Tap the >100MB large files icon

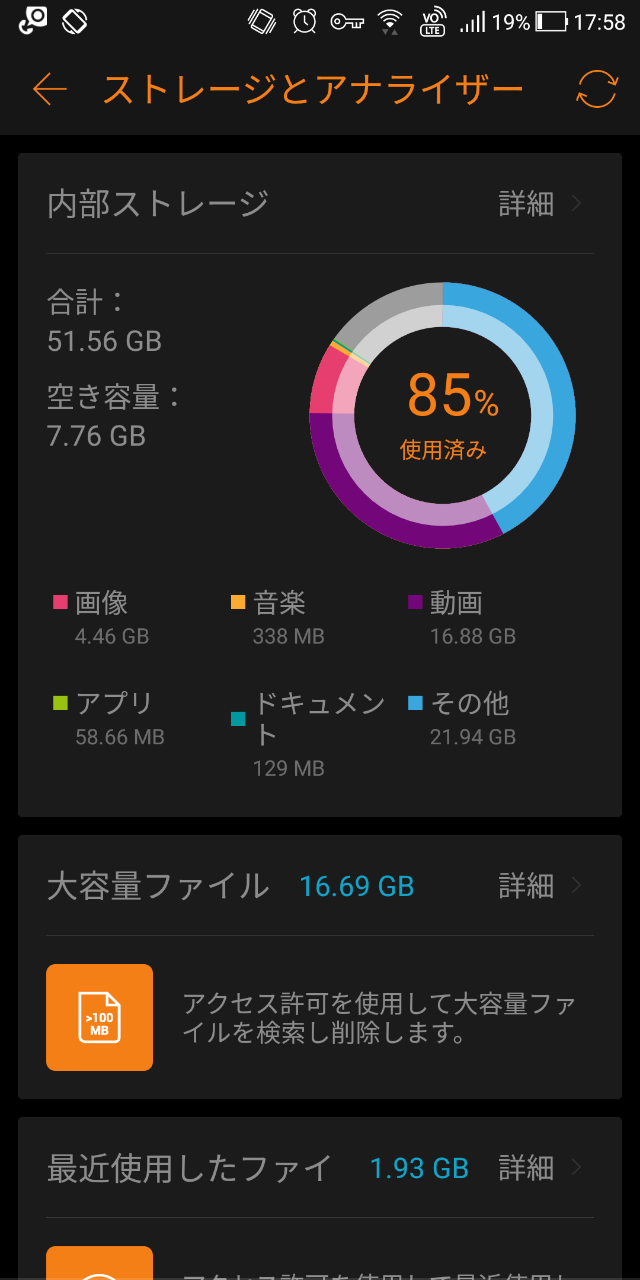[100, 1017]
